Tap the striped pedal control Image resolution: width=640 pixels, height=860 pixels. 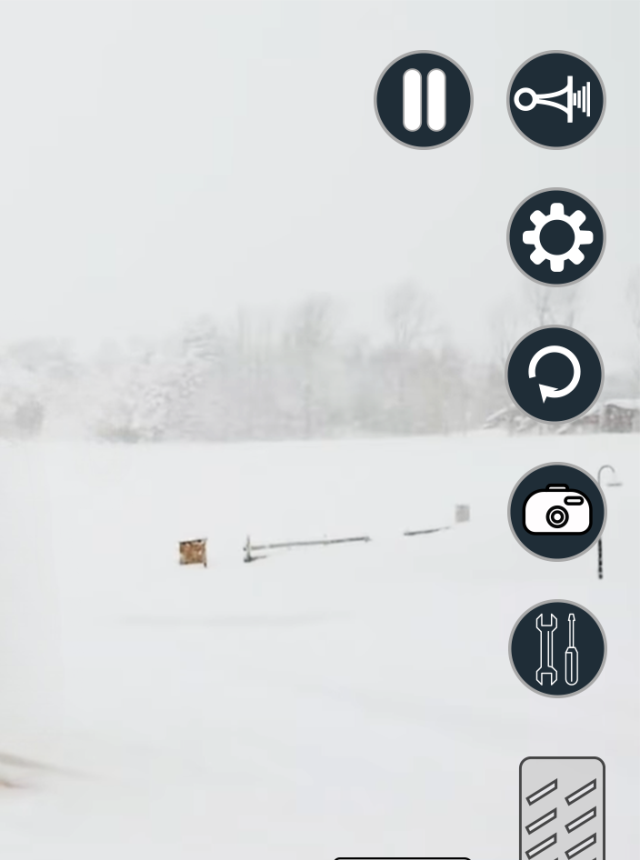tap(562, 808)
